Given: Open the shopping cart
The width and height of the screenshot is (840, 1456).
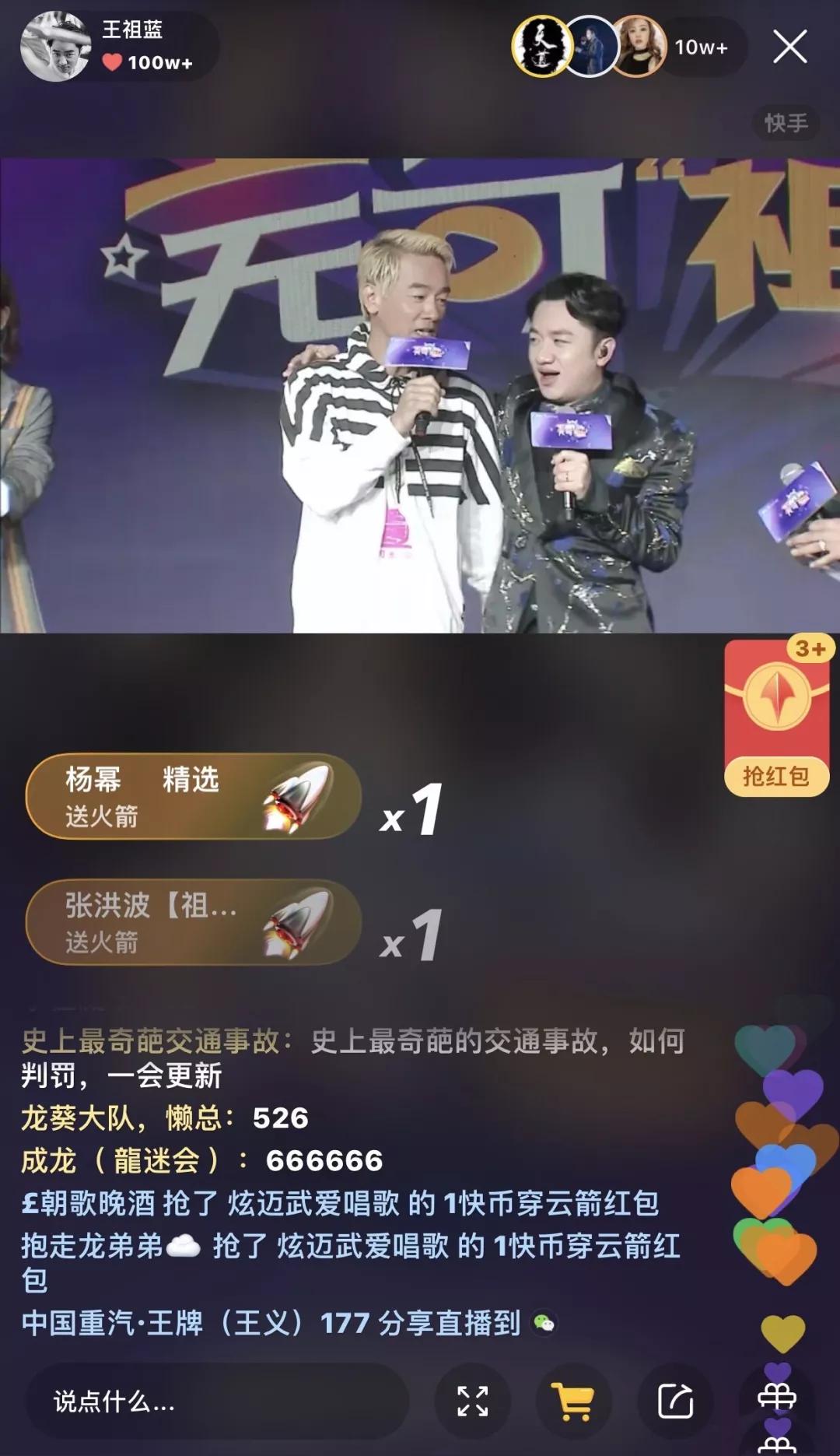Looking at the screenshot, I should pyautogui.click(x=574, y=1402).
